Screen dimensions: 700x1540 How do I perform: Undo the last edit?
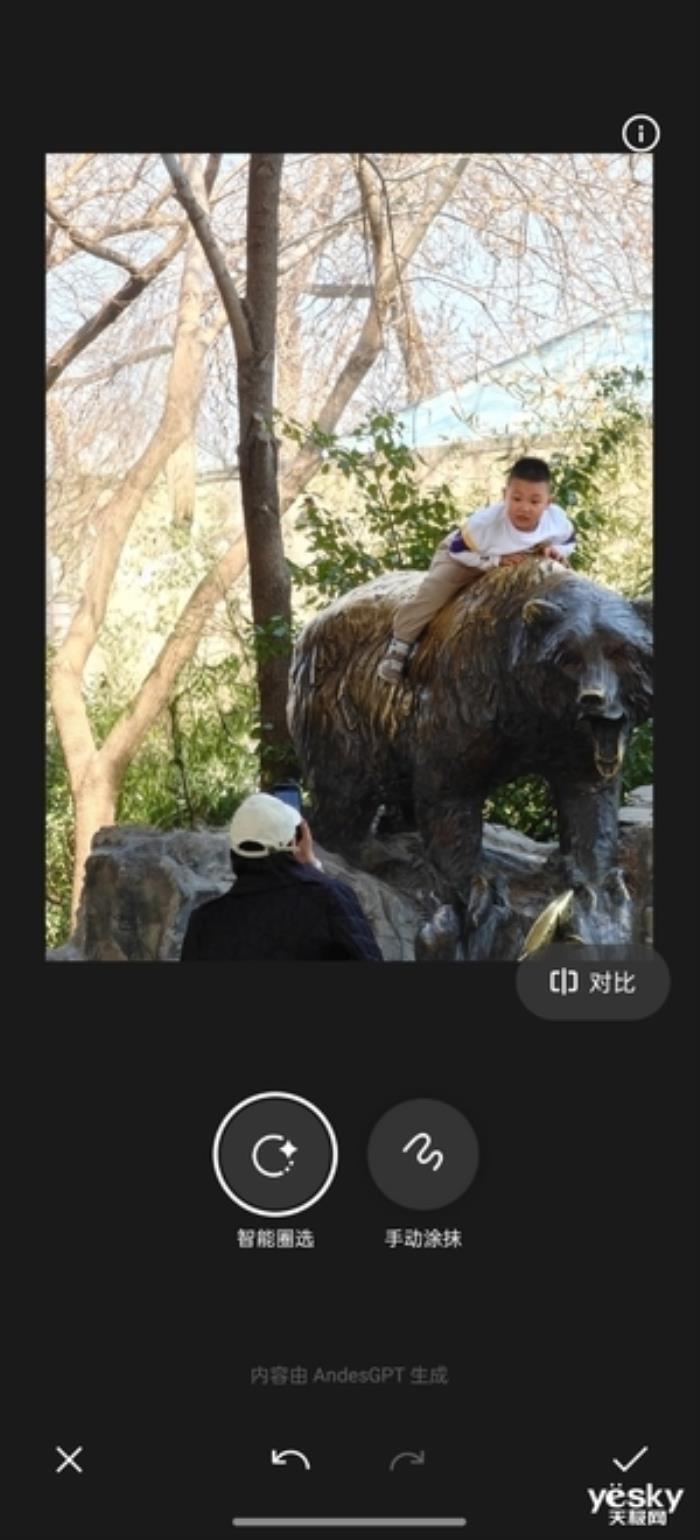click(x=290, y=1460)
